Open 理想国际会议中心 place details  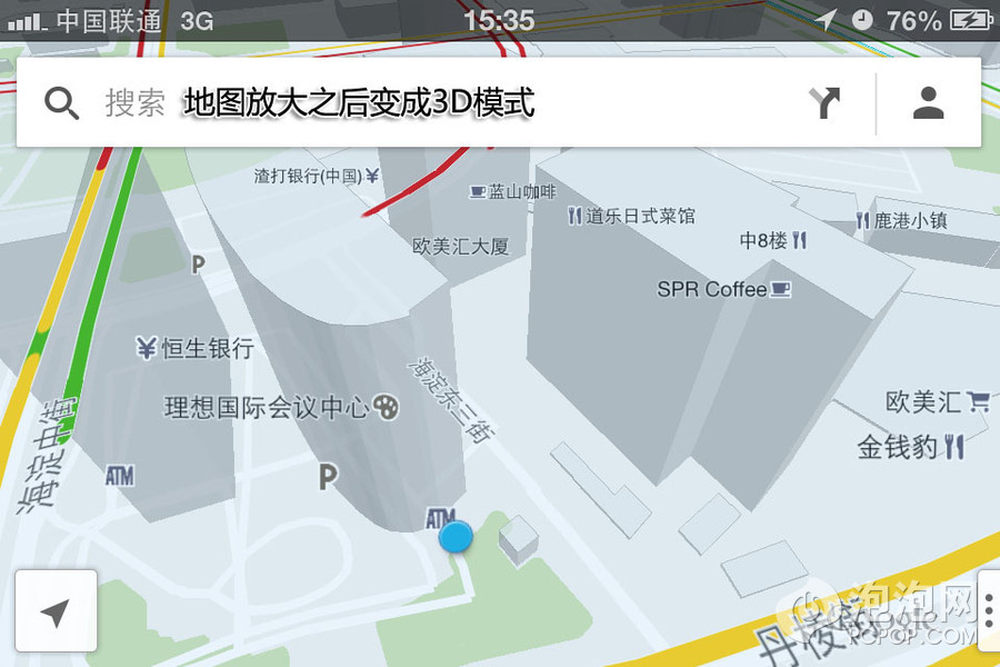click(280, 408)
